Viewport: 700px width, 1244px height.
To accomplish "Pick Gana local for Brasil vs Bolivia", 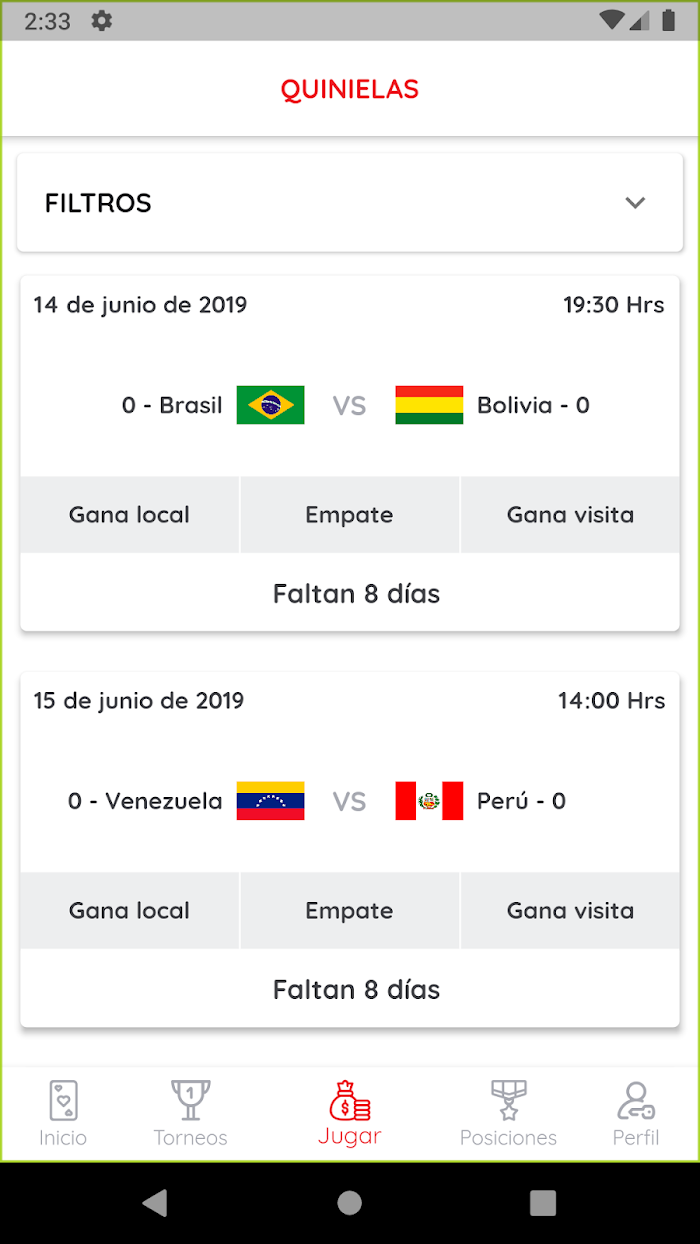I will point(129,515).
